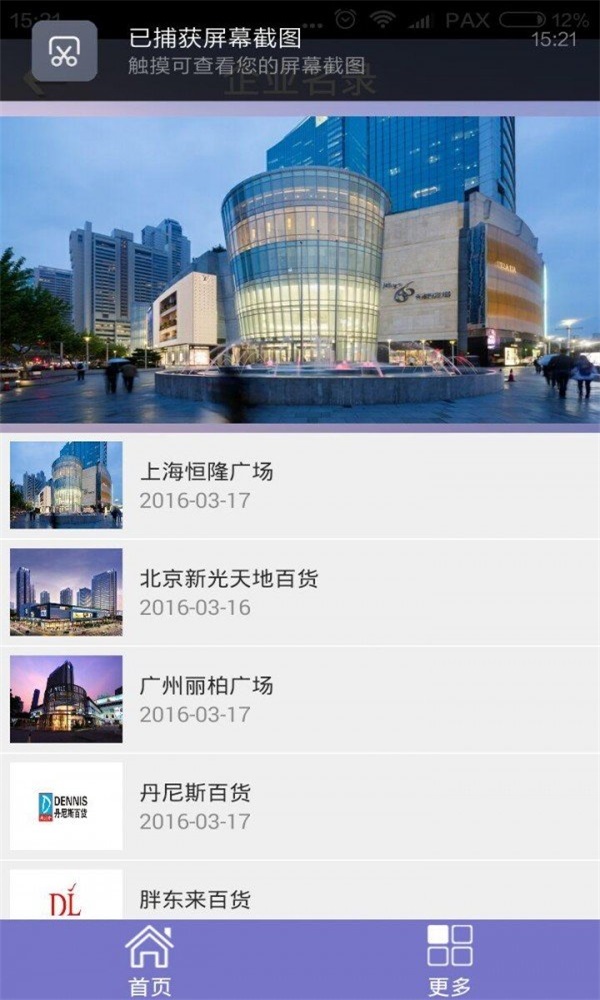Open the large Plaza 66 banner image

tap(300, 270)
